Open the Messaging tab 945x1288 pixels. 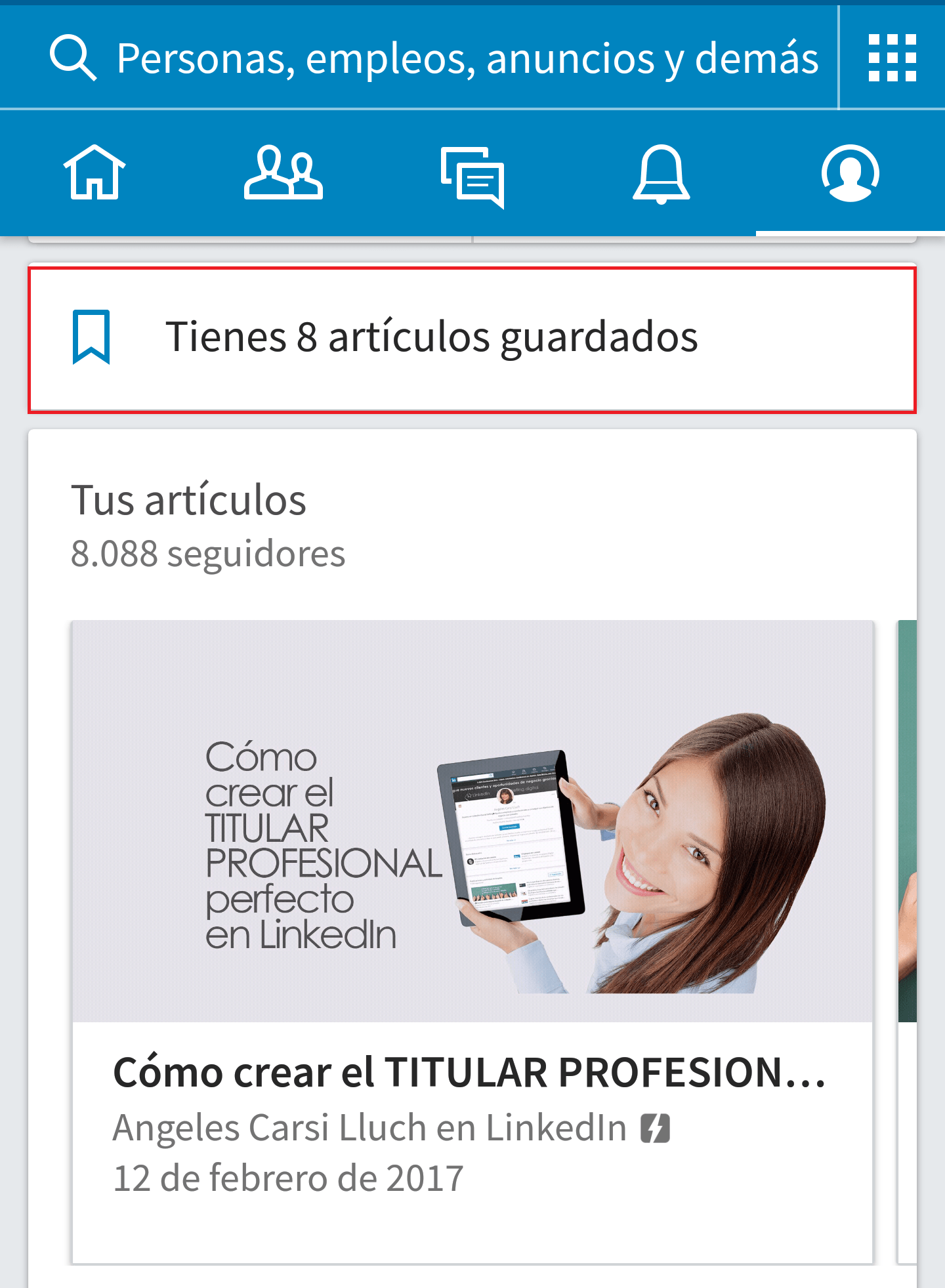pyautogui.click(x=472, y=176)
